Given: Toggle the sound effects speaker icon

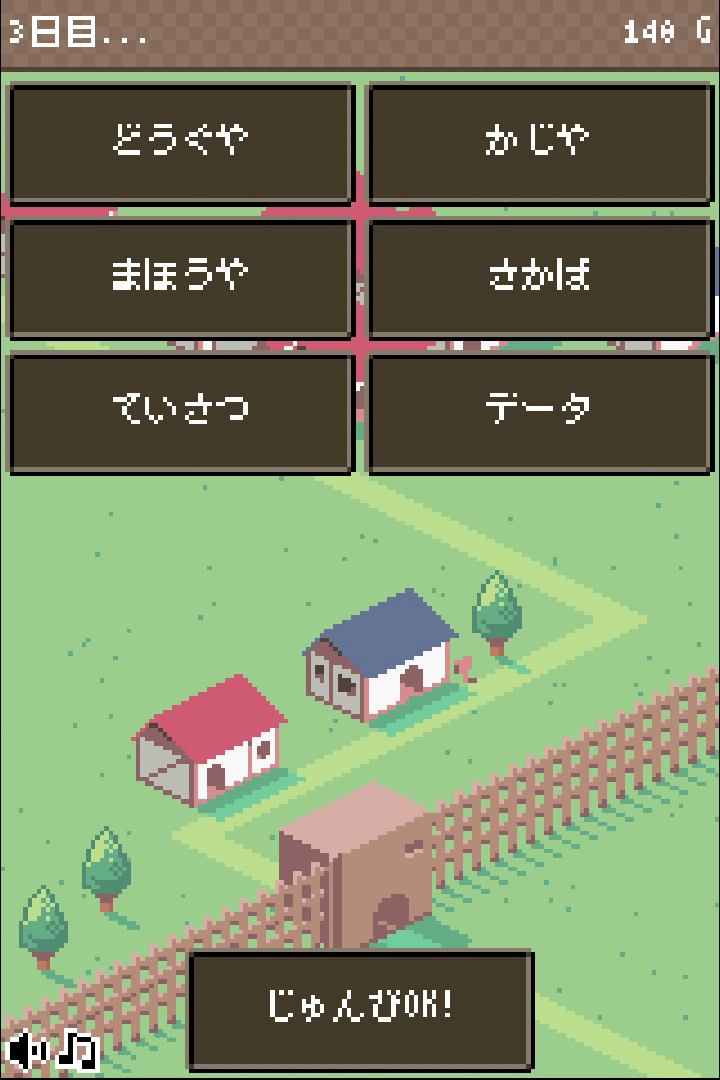Looking at the screenshot, I should [26, 1050].
